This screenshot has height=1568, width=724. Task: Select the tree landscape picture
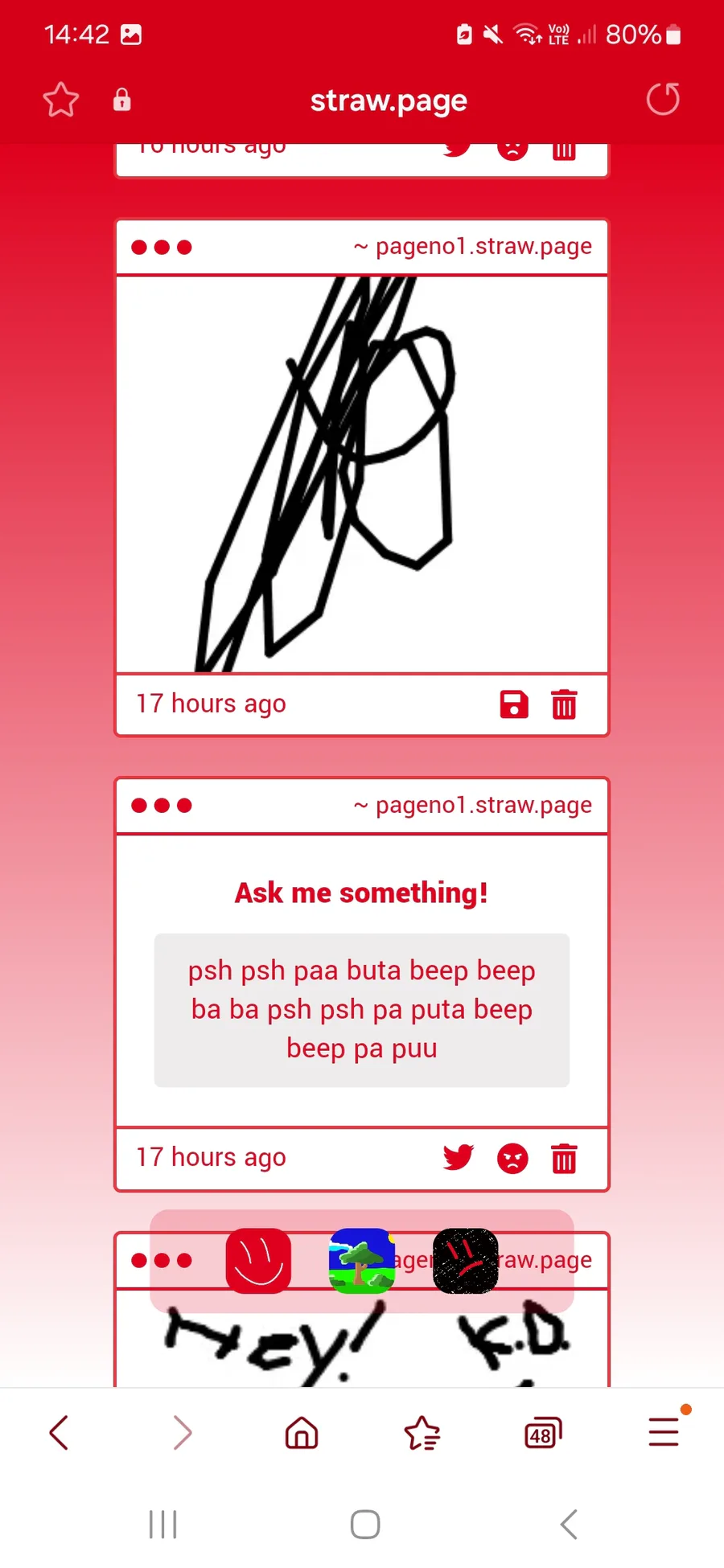pos(362,1261)
